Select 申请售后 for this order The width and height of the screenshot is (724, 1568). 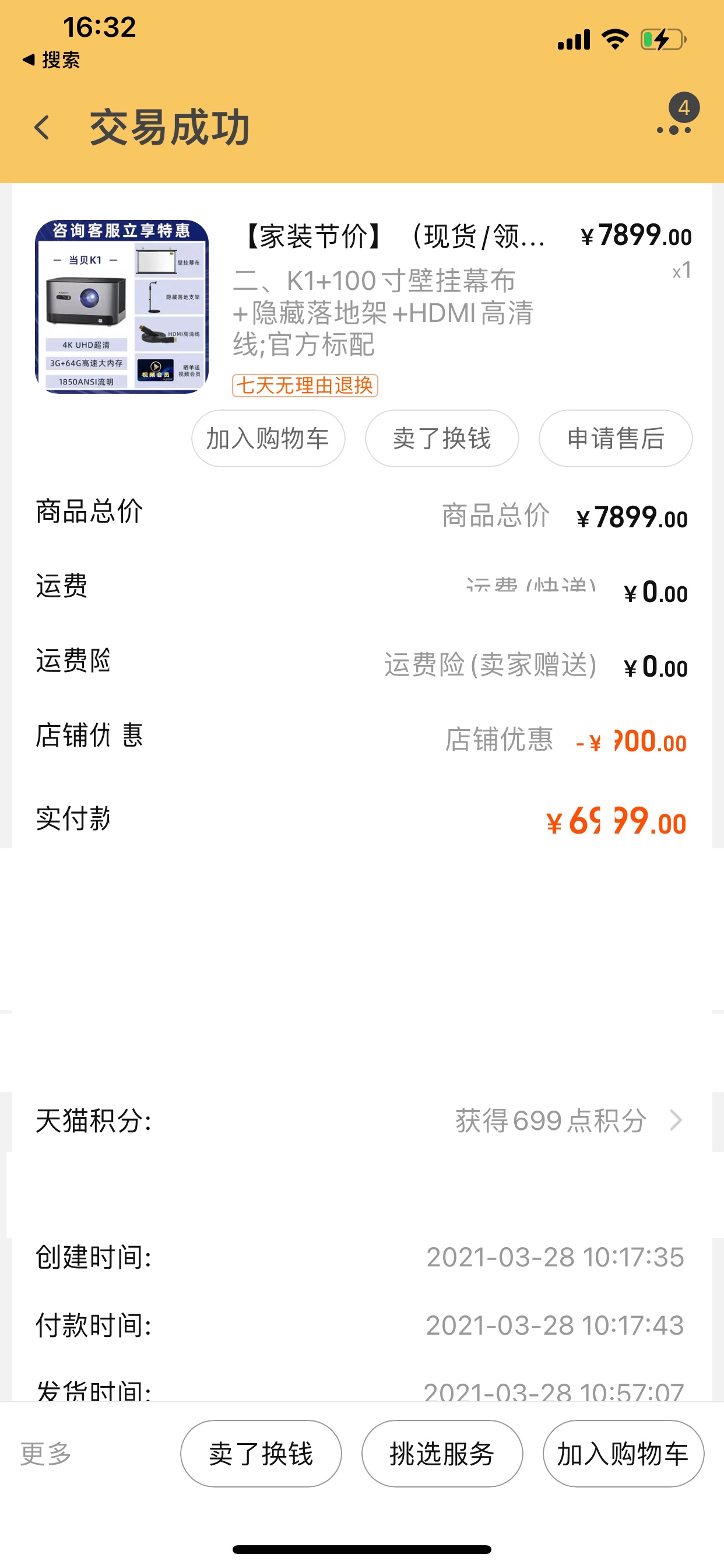pyautogui.click(x=615, y=438)
